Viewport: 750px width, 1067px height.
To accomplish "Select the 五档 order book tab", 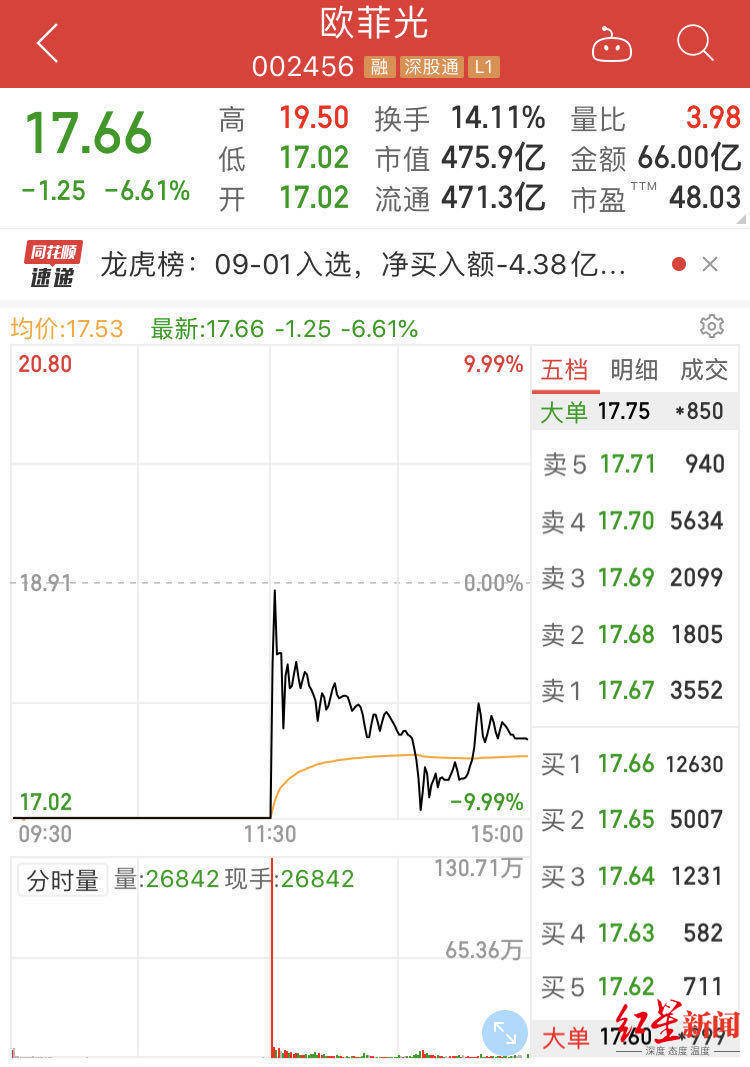I will [565, 370].
